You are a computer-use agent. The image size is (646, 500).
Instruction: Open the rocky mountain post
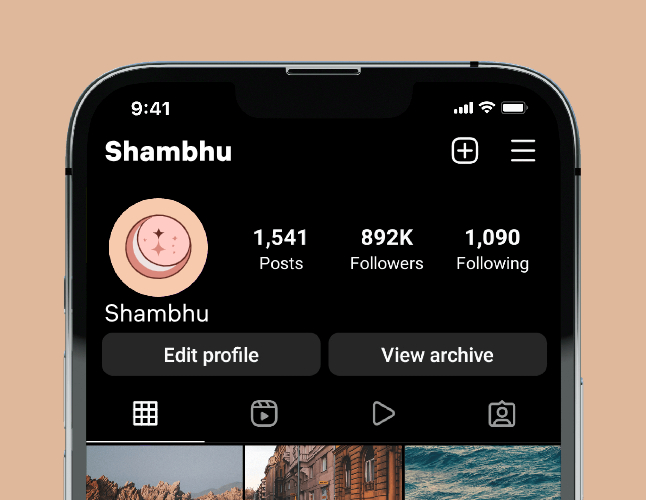click(165, 473)
